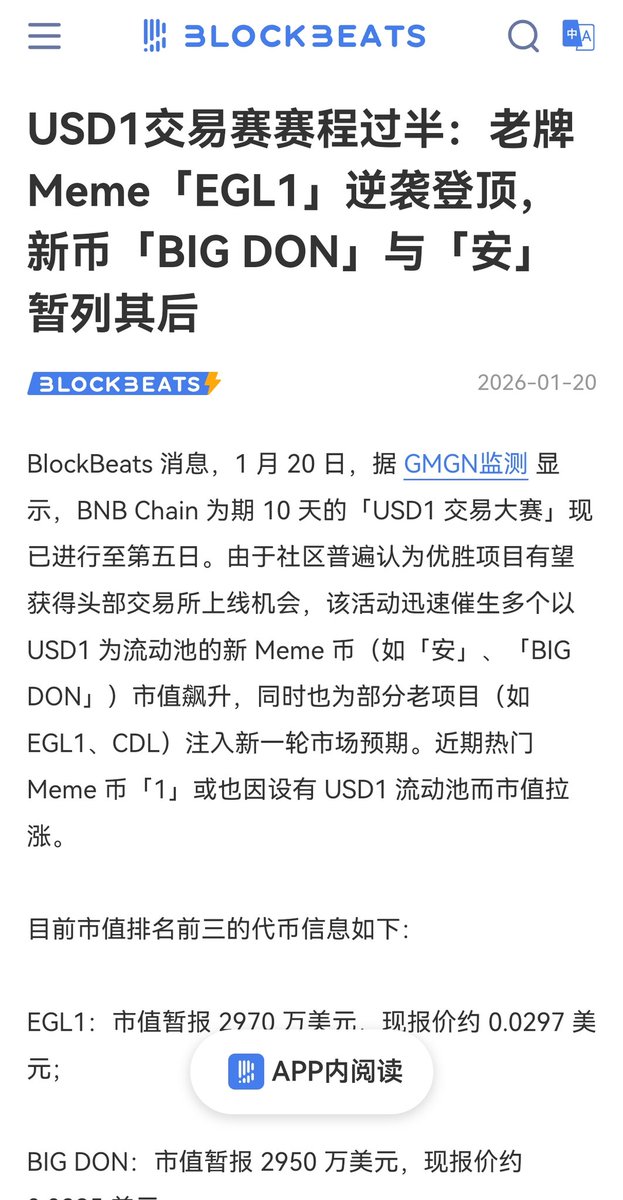
Task: Tap the APP内阅读 button
Action: (x=312, y=1072)
